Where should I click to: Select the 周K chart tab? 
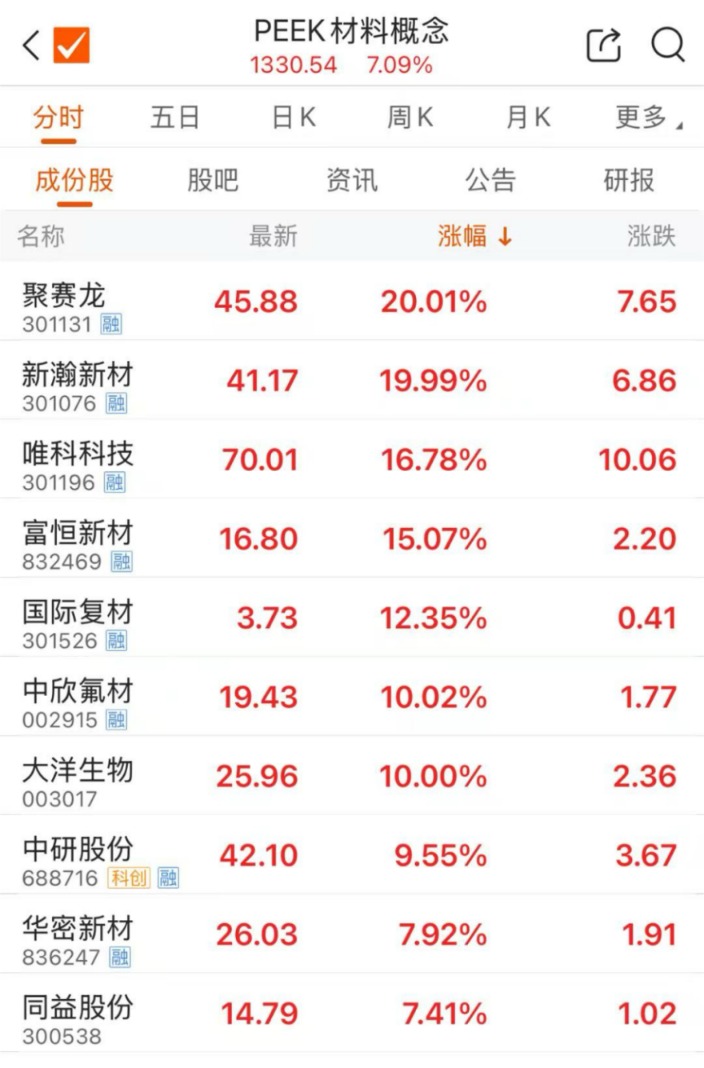(x=410, y=118)
